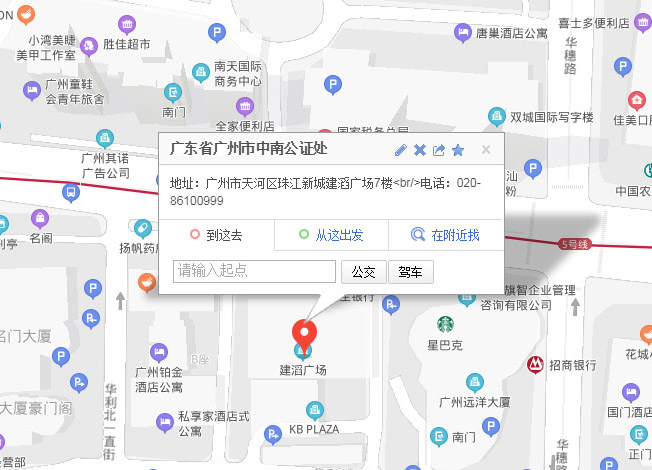Image resolution: width=652 pixels, height=470 pixels.
Task: Edit the location info with pencil icon
Action: (401, 150)
